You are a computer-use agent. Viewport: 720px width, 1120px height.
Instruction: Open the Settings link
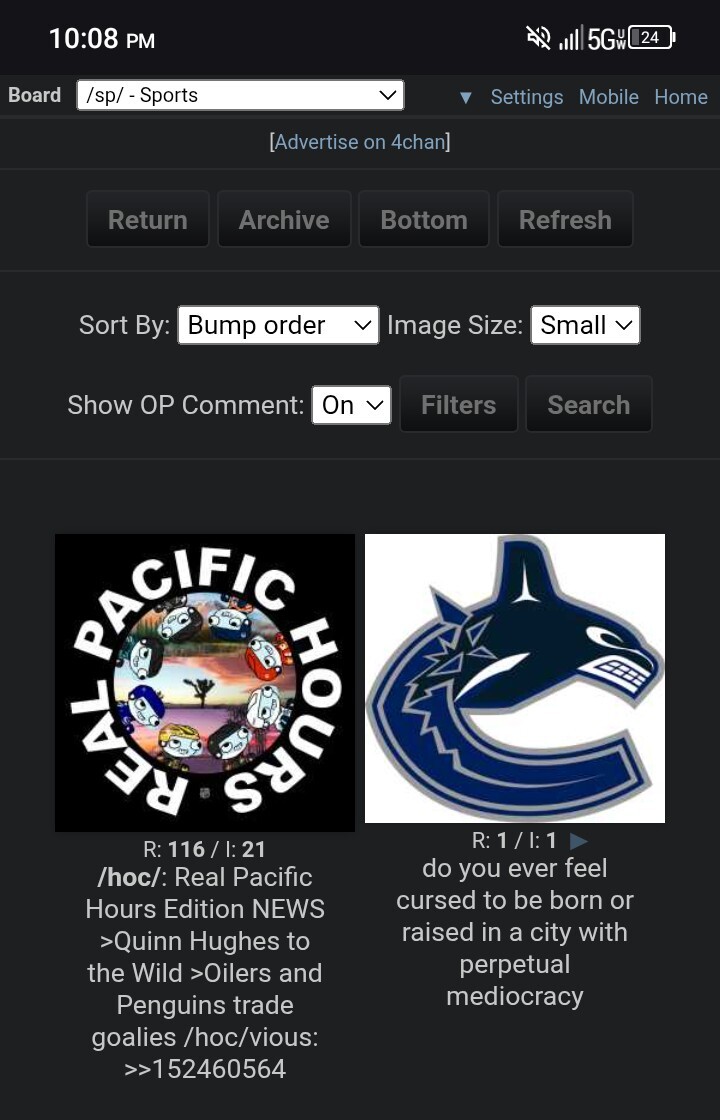[526, 97]
